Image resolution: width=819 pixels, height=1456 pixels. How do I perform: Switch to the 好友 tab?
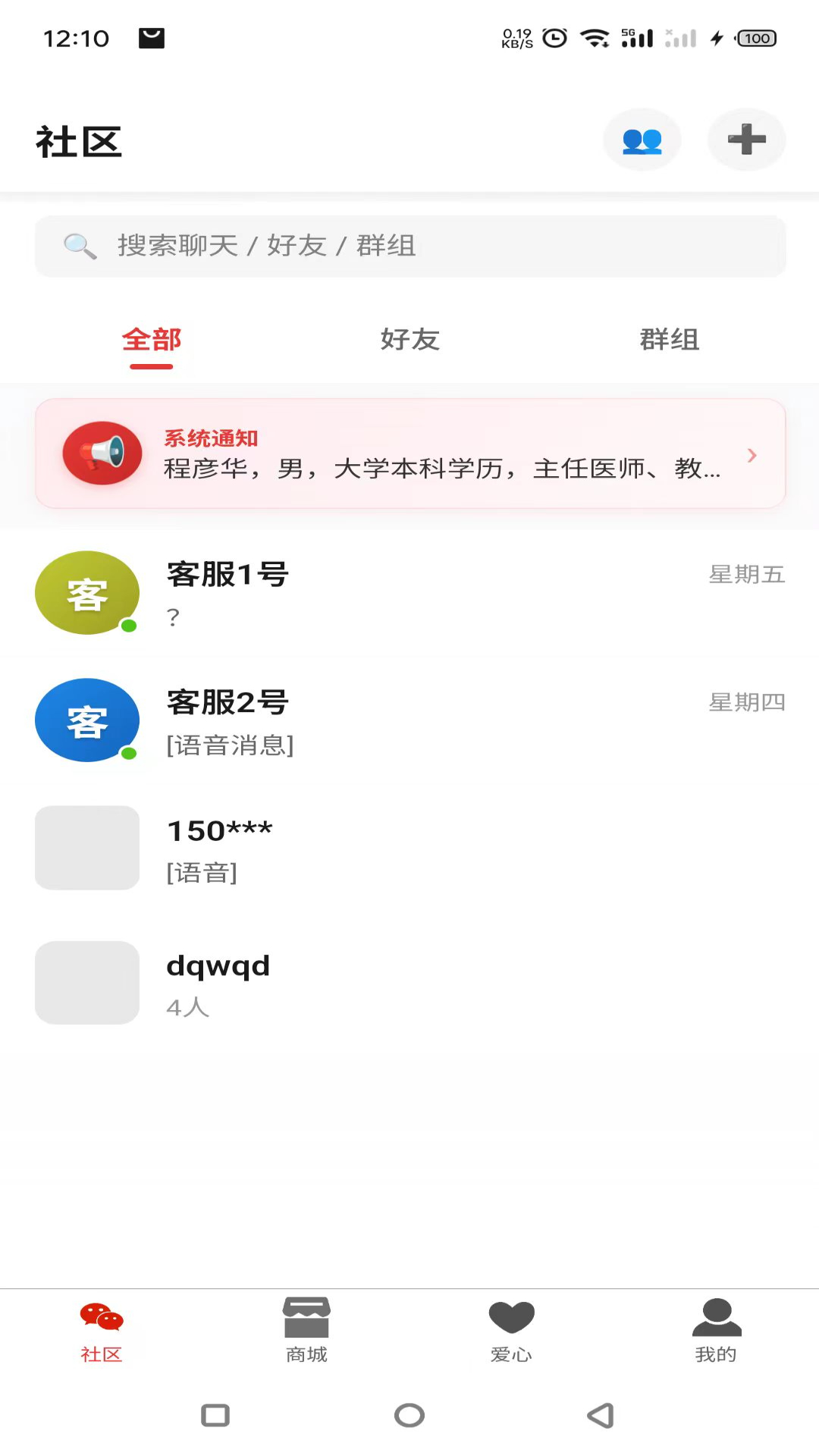point(409,340)
